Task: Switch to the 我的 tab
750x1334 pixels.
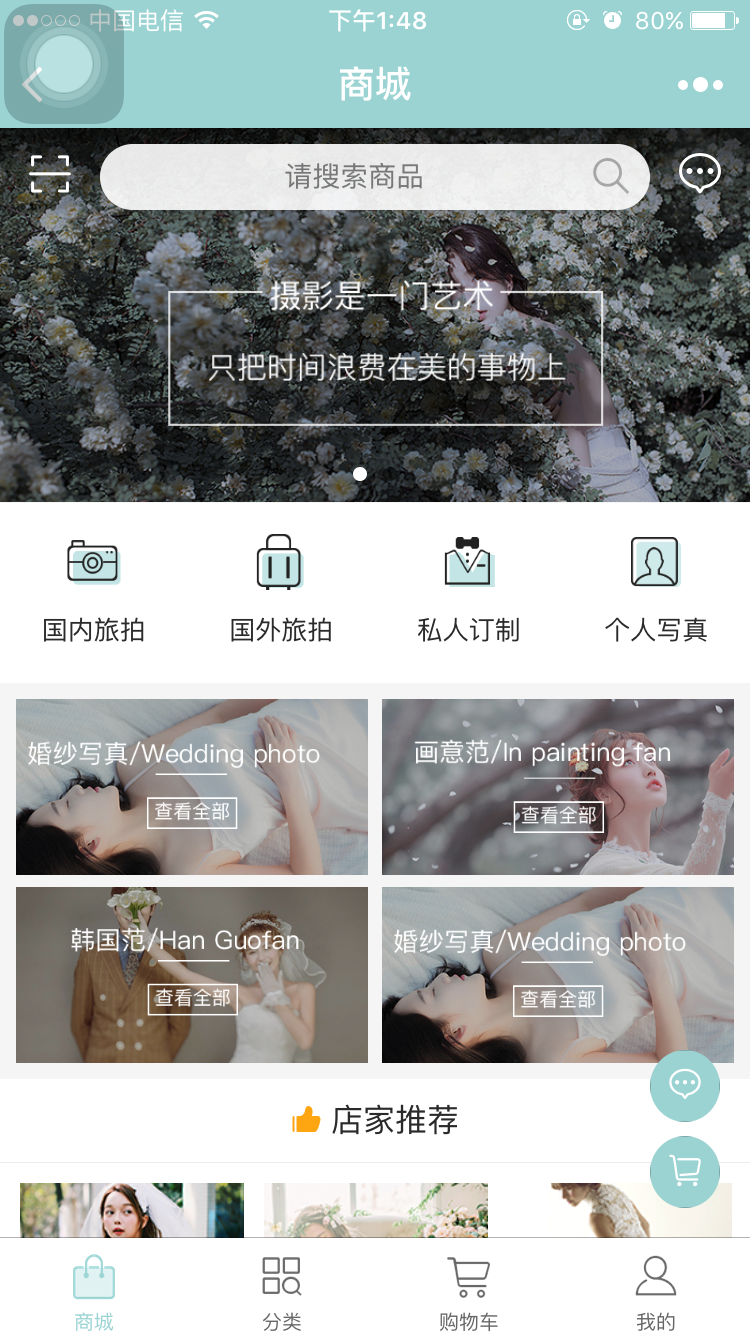Action: [655, 1293]
